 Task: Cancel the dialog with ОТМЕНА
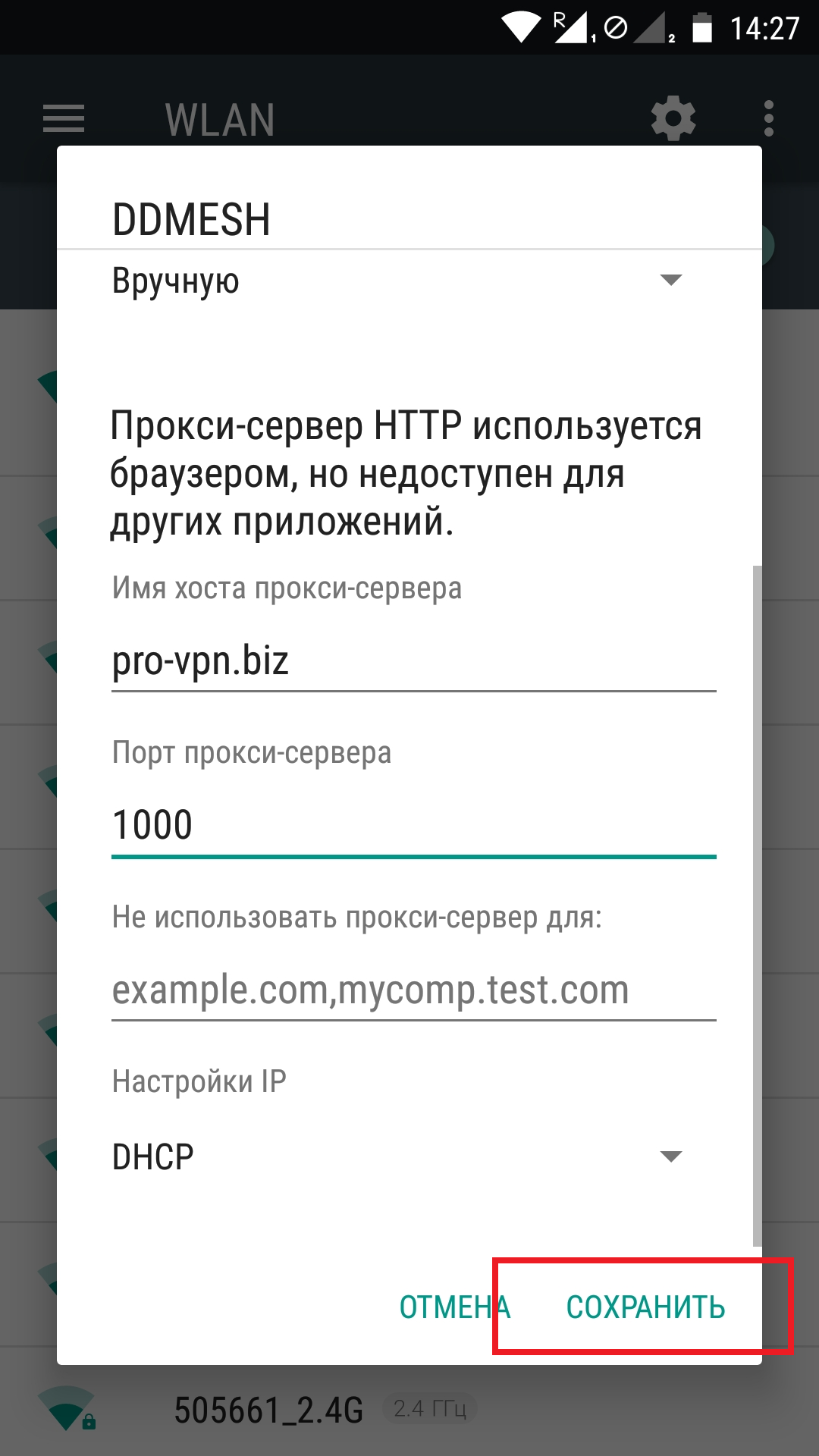point(455,1307)
